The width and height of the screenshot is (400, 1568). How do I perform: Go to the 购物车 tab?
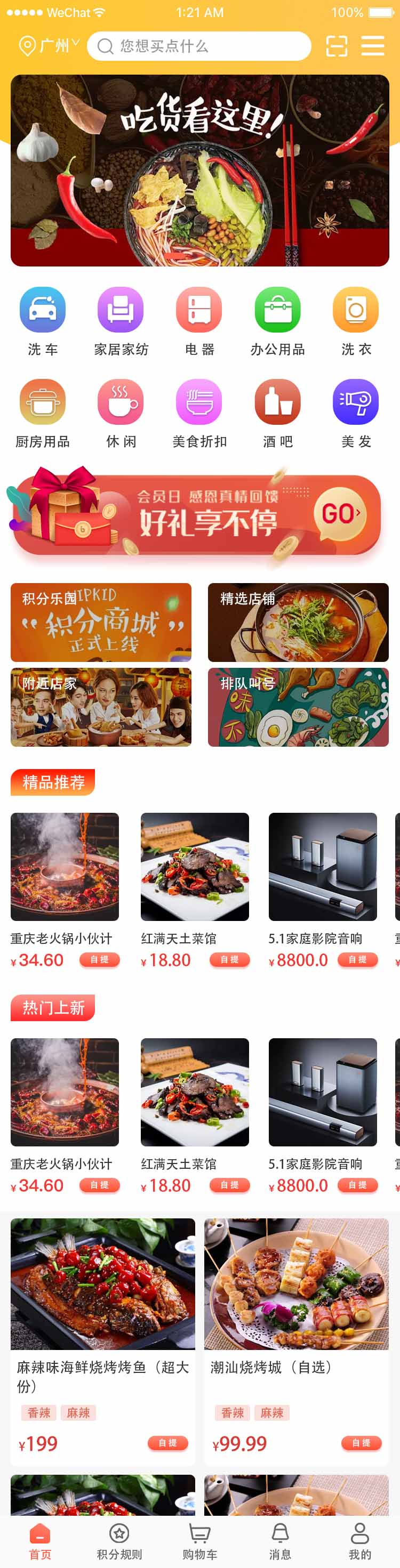click(x=199, y=1541)
